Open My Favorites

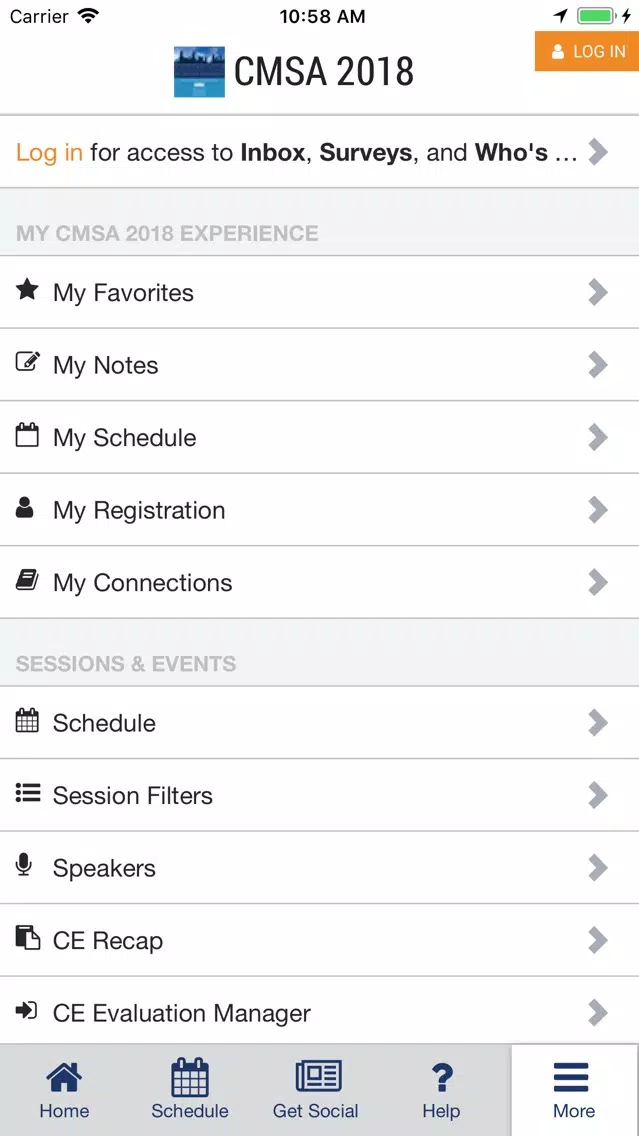pos(320,292)
